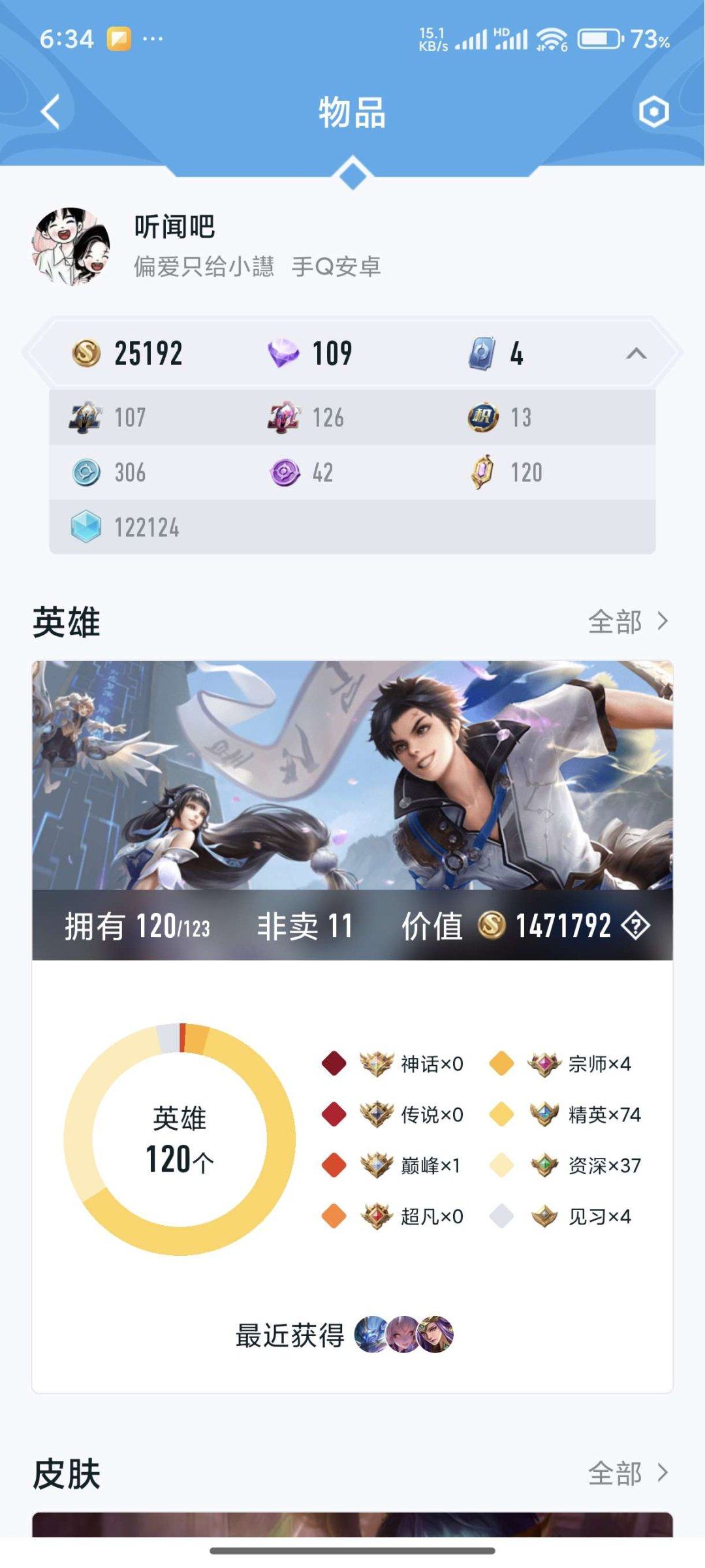The height and width of the screenshot is (1568, 705).
Task: Go back using the top-left arrow
Action: pyautogui.click(x=51, y=112)
